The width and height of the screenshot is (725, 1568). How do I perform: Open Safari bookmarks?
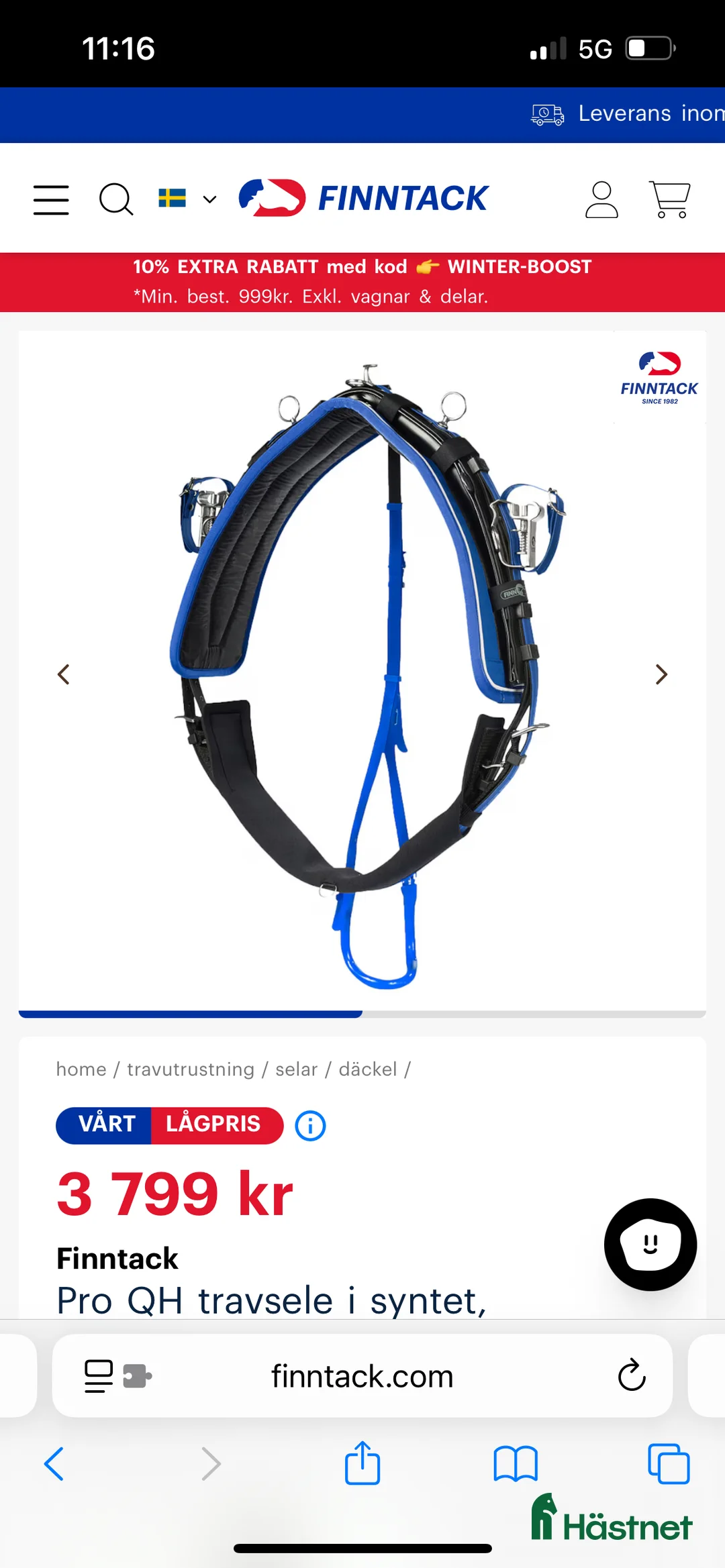point(516,1463)
